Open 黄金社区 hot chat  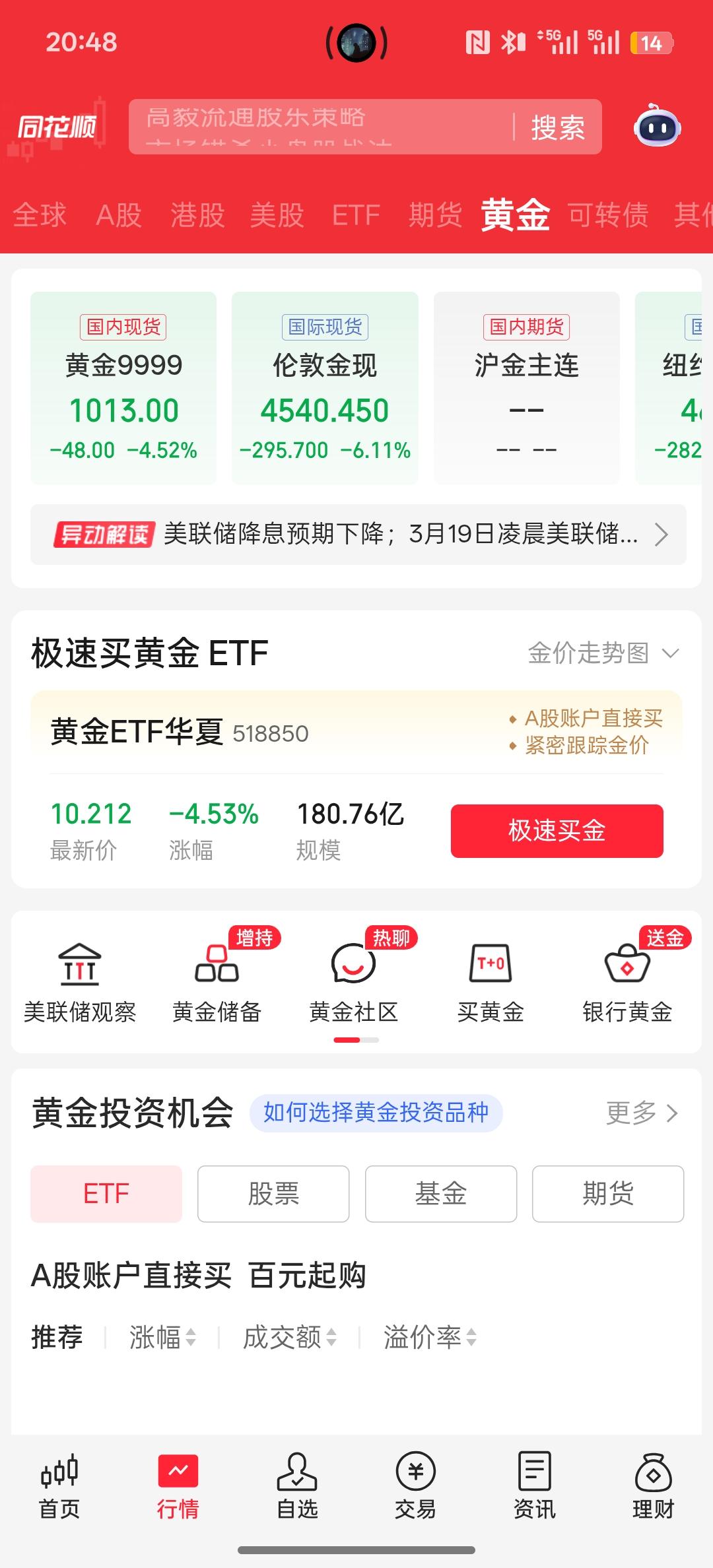tap(354, 981)
